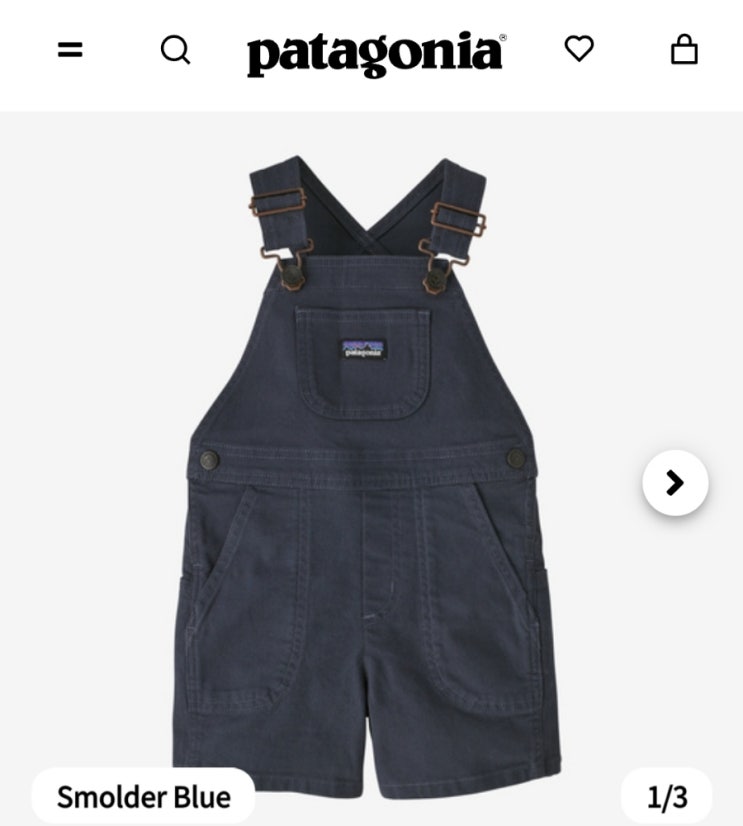Open the hamburger menu

(70, 50)
